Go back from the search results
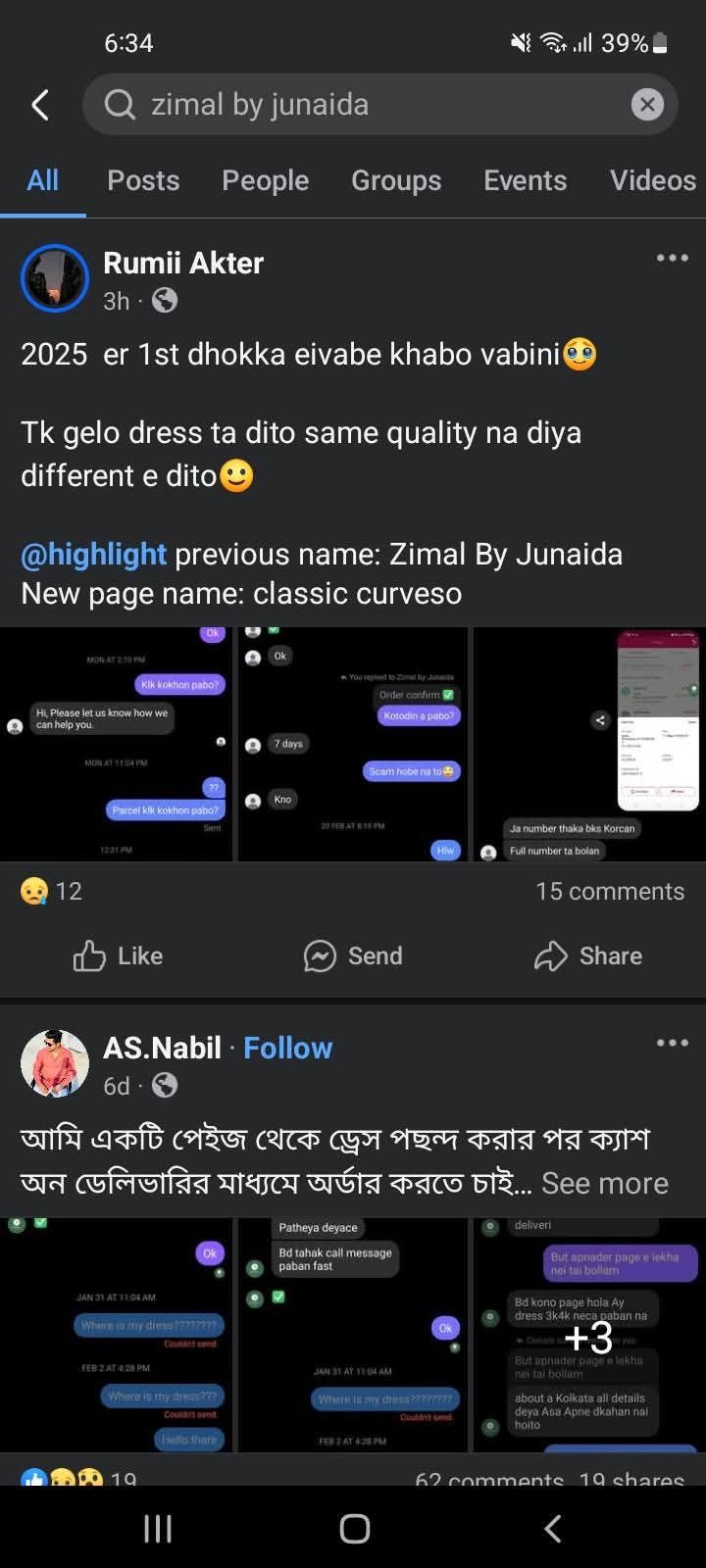This screenshot has height=1568, width=706. click(40, 105)
